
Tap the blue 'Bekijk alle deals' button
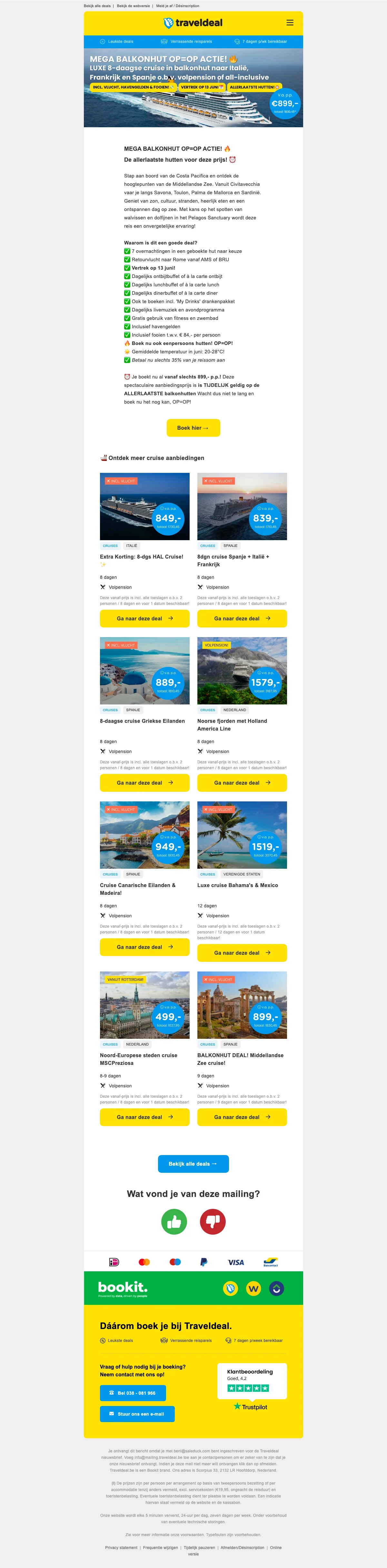(193, 1164)
